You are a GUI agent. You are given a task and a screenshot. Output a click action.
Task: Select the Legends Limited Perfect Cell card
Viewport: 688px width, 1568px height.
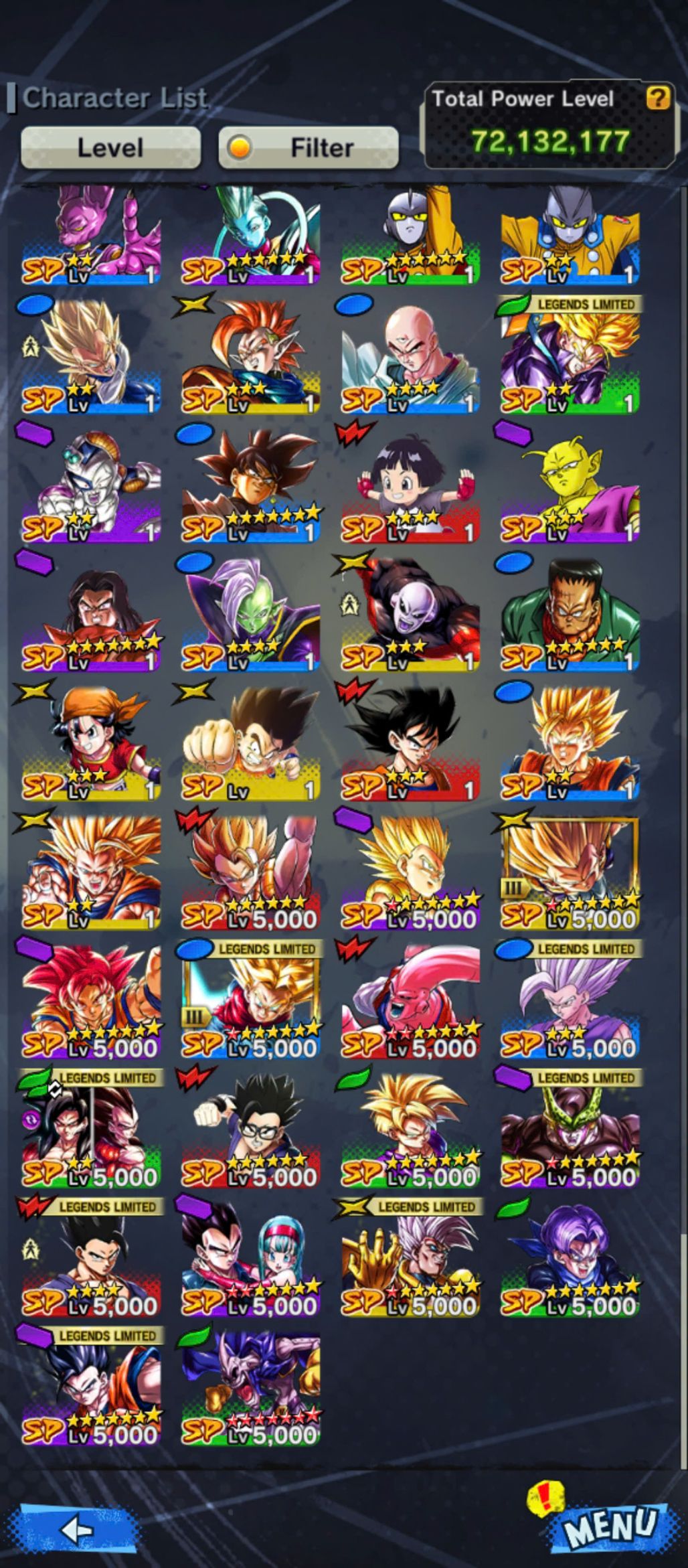[x=570, y=1131]
